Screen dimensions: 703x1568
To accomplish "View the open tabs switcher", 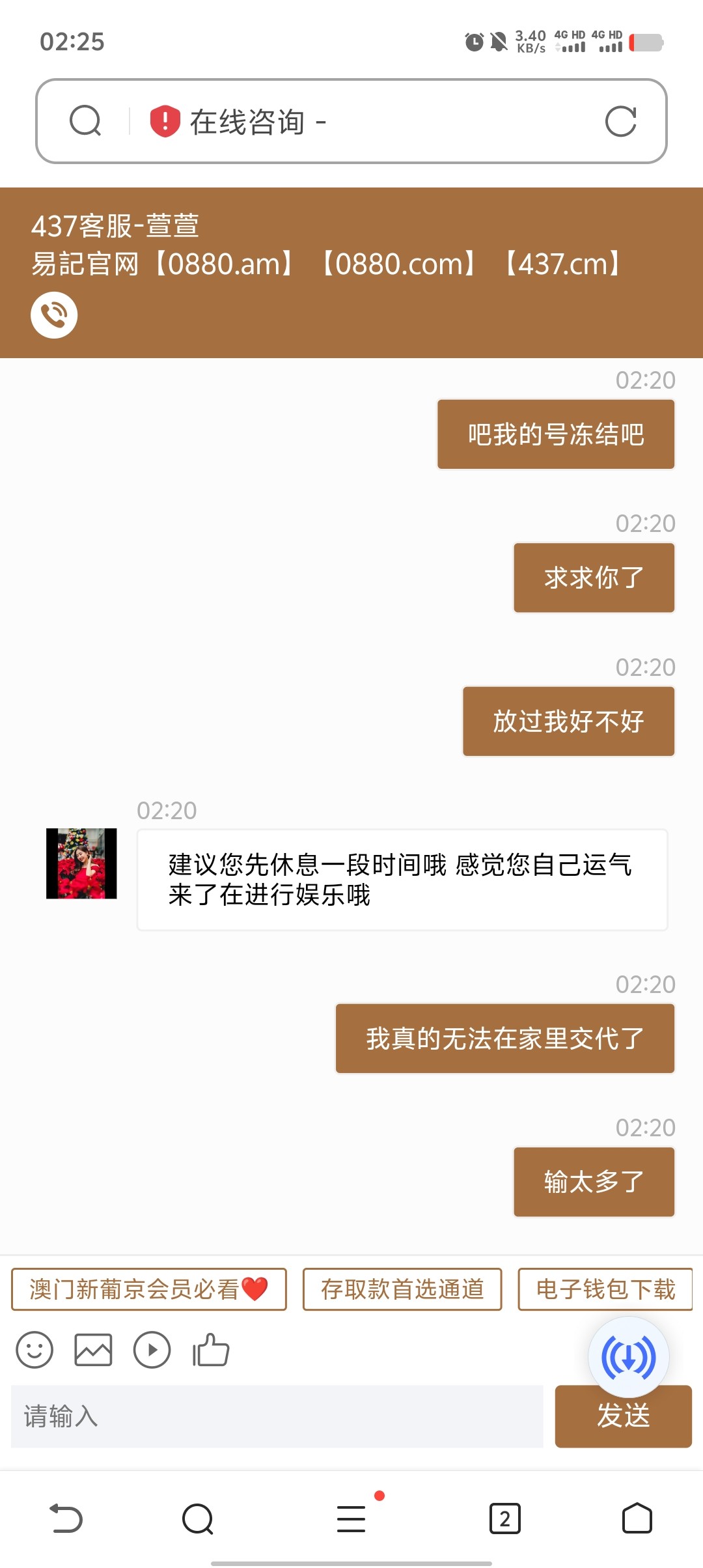I will (504, 1519).
